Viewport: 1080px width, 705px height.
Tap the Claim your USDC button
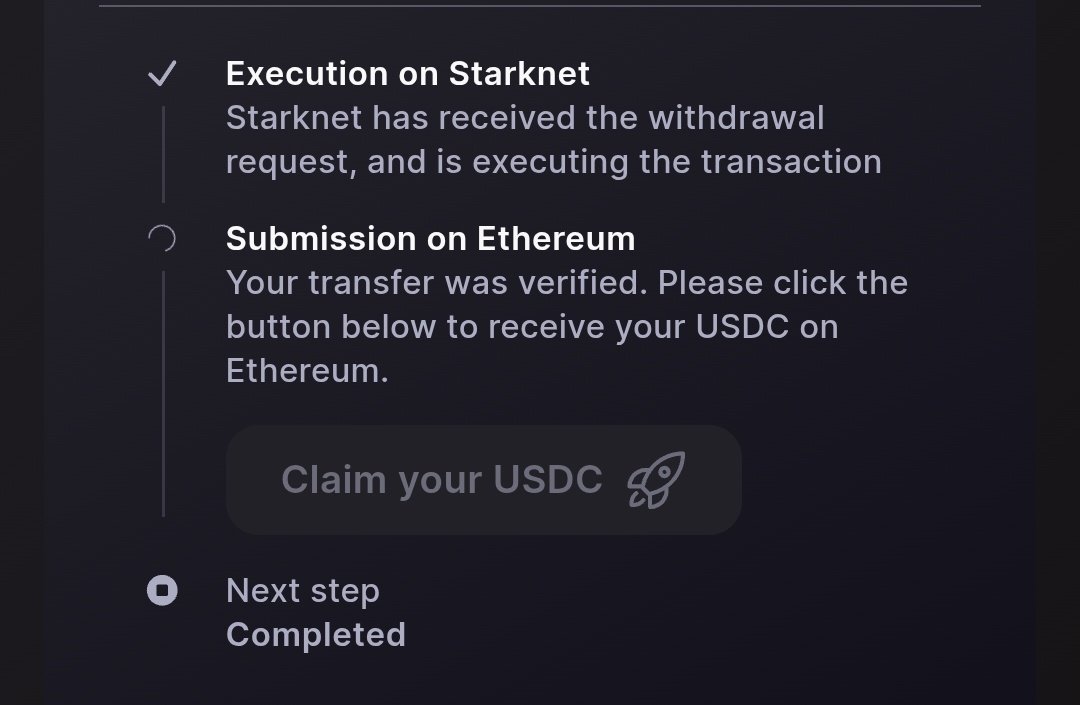point(483,480)
